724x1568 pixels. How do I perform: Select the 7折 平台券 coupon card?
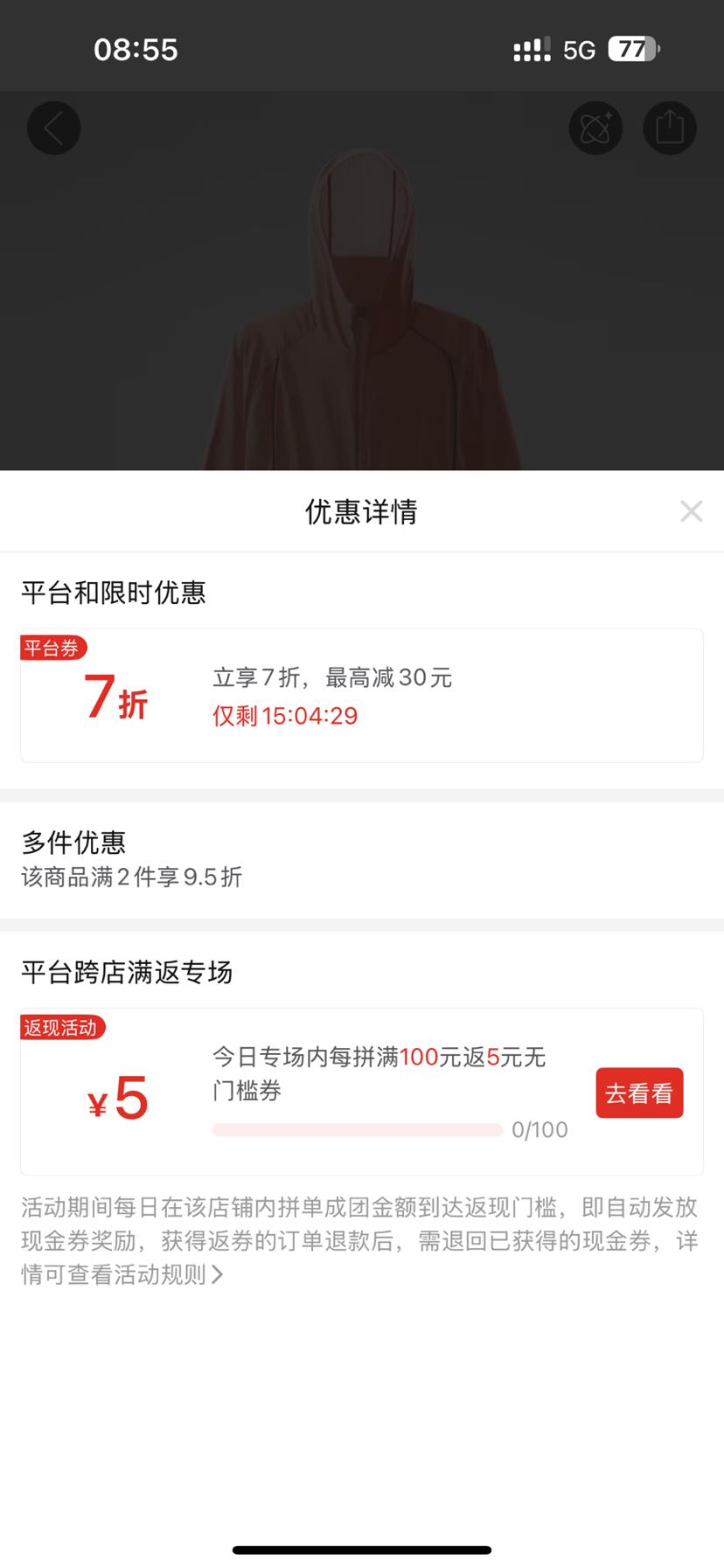pos(362,696)
